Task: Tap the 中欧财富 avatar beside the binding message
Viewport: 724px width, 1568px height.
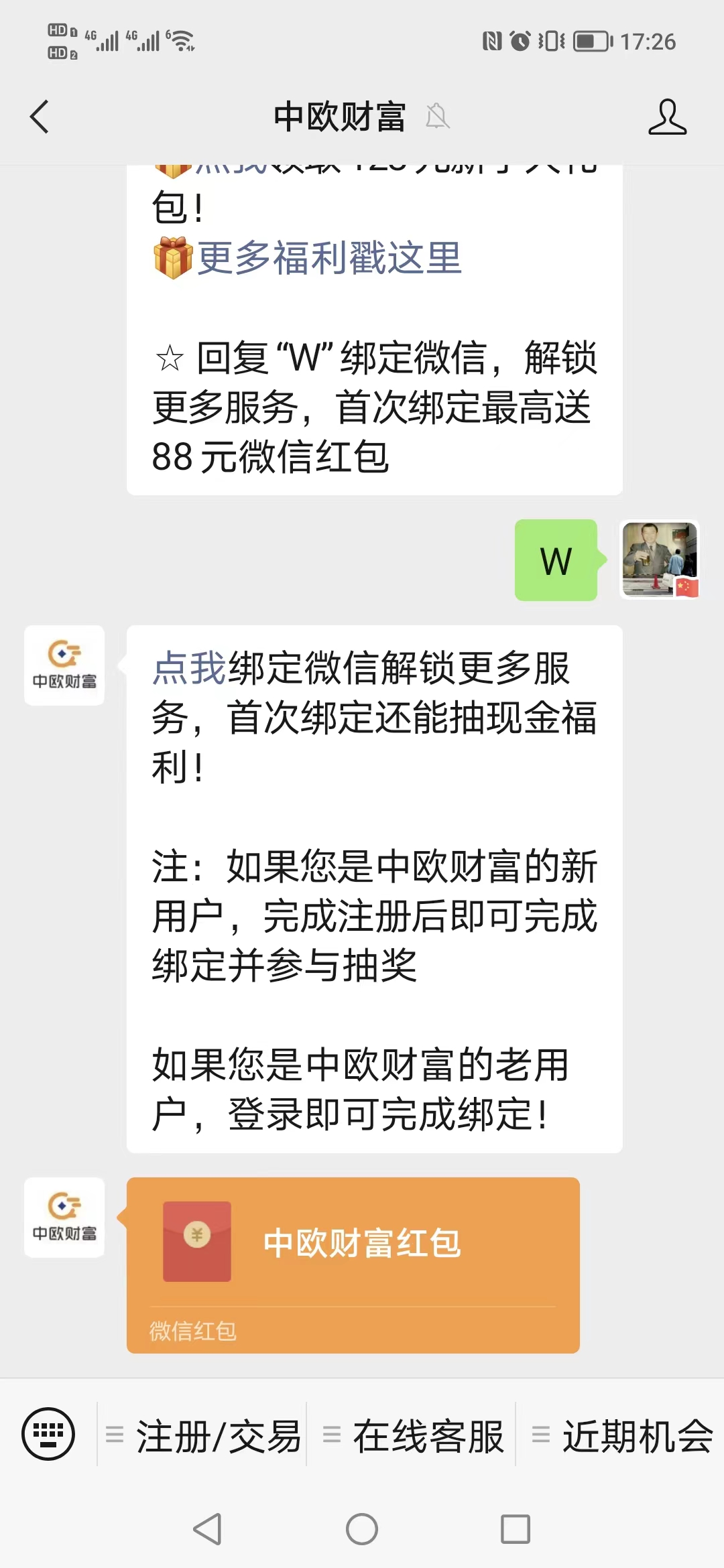Action: point(64,665)
